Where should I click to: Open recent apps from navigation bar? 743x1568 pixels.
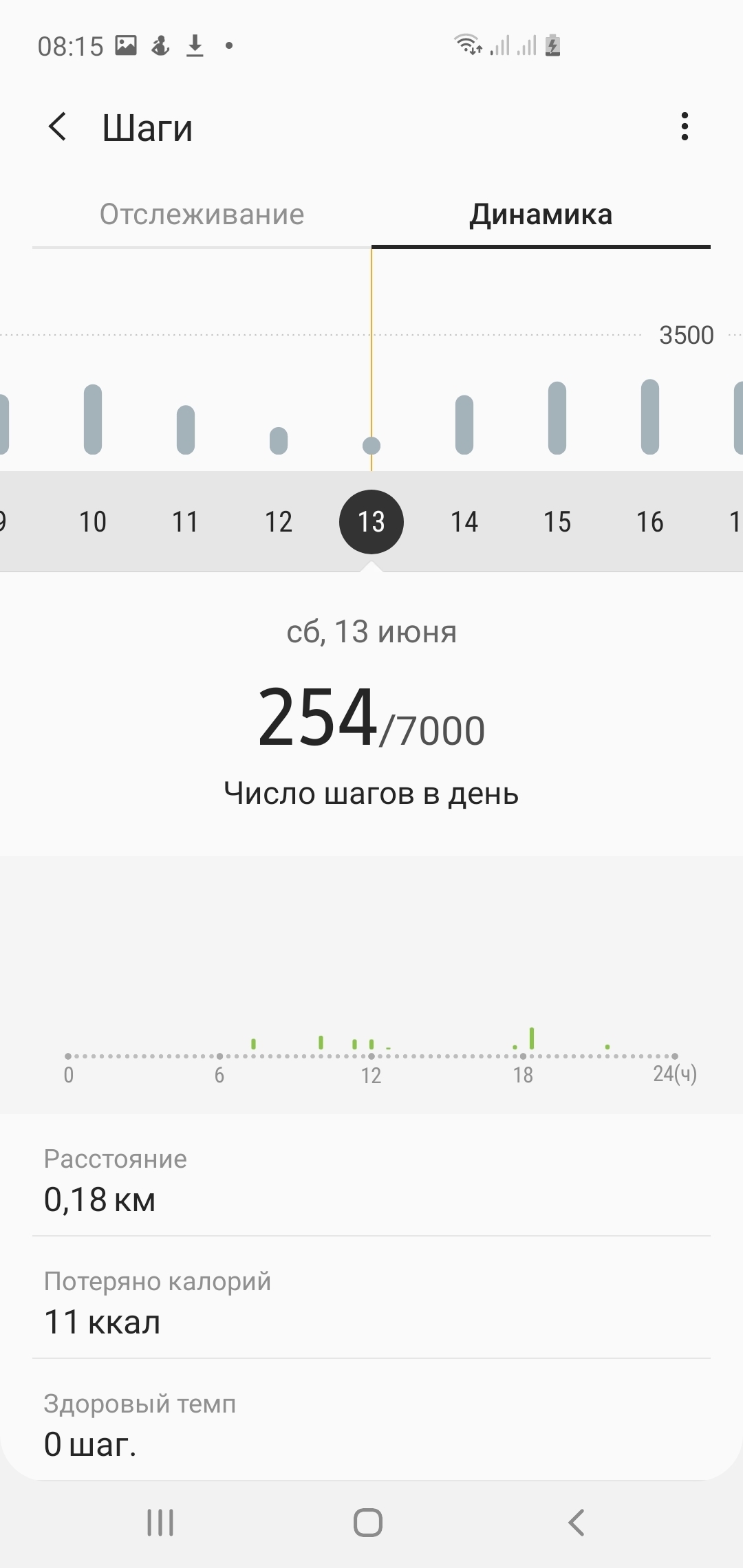point(160,1523)
